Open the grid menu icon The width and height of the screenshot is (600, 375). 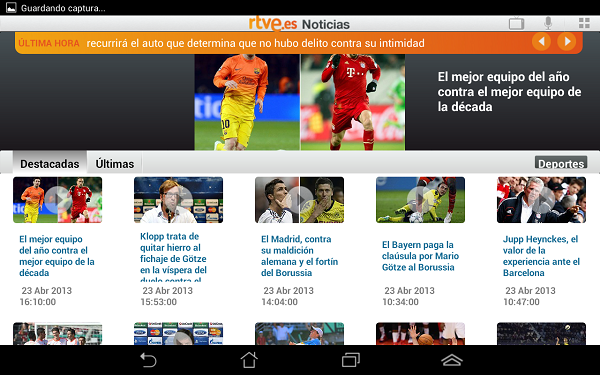click(584, 23)
